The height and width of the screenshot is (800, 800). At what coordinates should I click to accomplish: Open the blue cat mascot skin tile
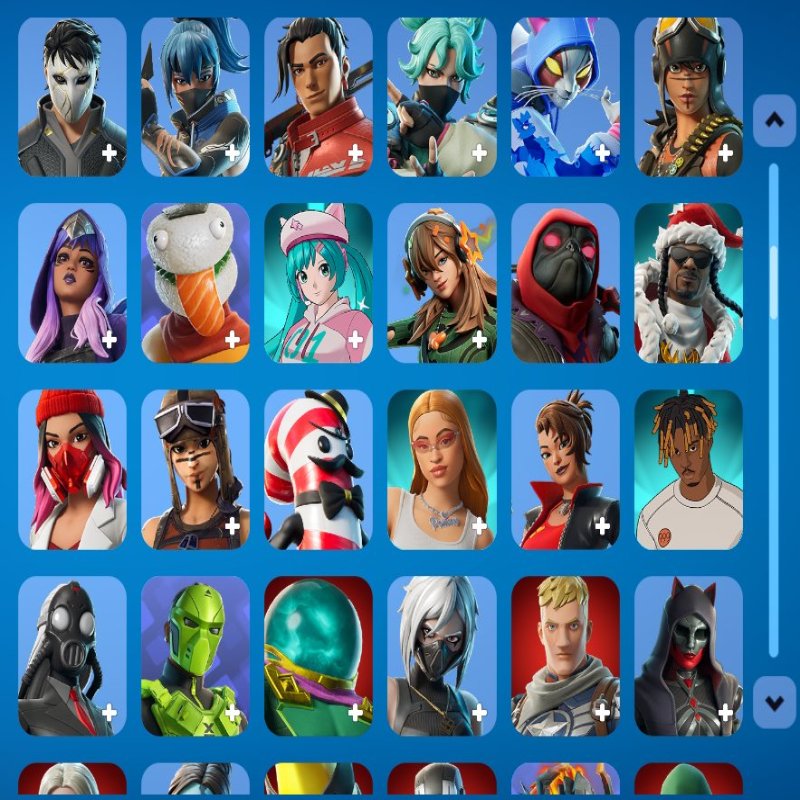click(x=565, y=97)
